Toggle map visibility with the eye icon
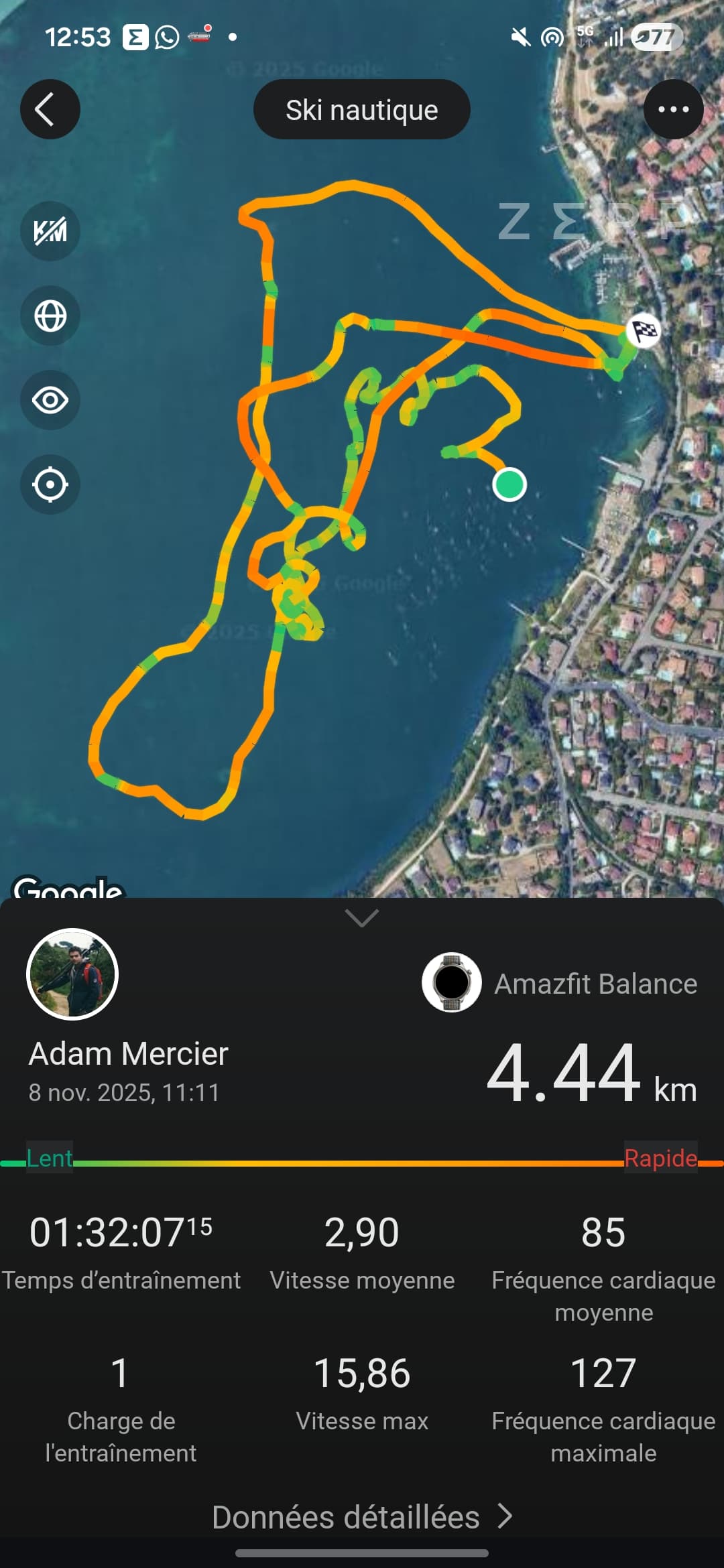 (50, 400)
